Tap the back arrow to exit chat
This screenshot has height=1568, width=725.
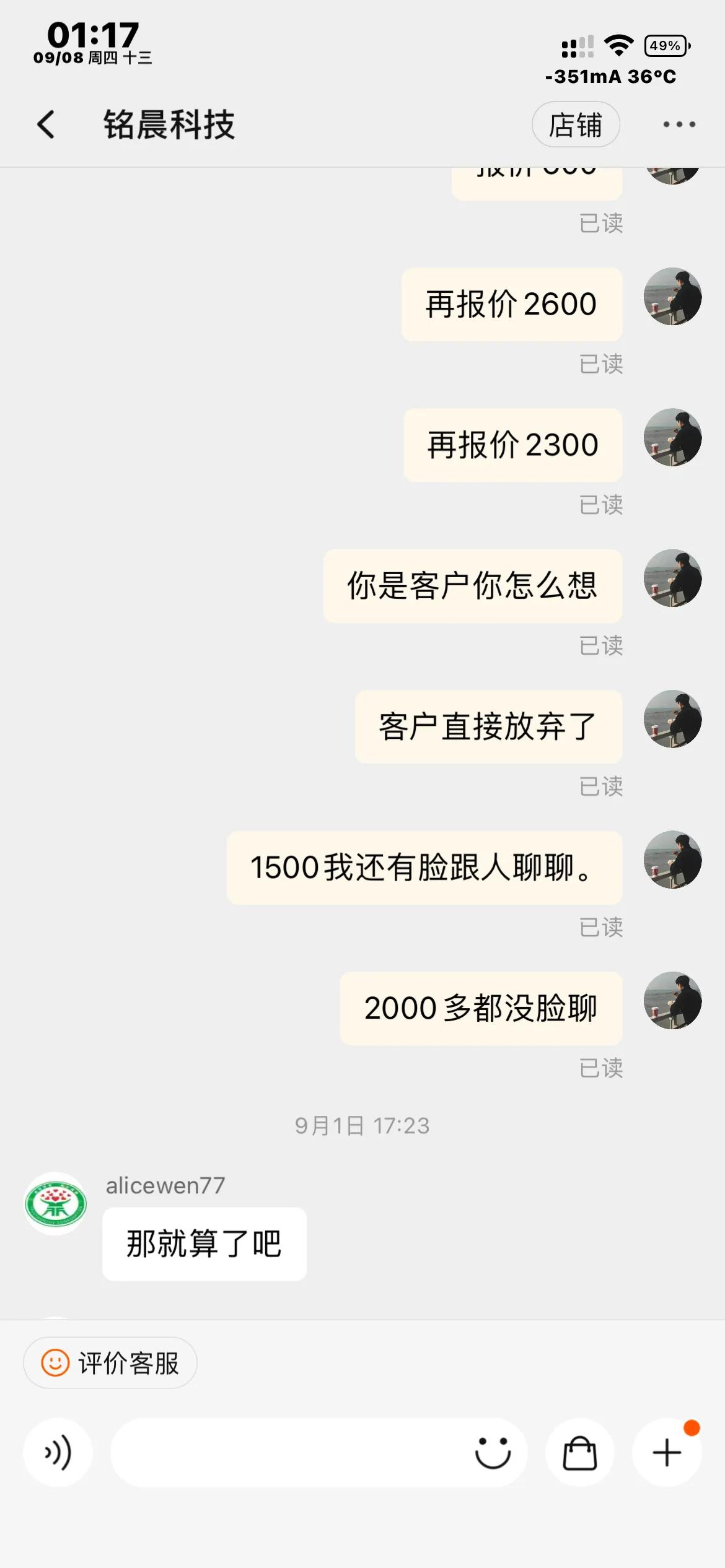45,124
